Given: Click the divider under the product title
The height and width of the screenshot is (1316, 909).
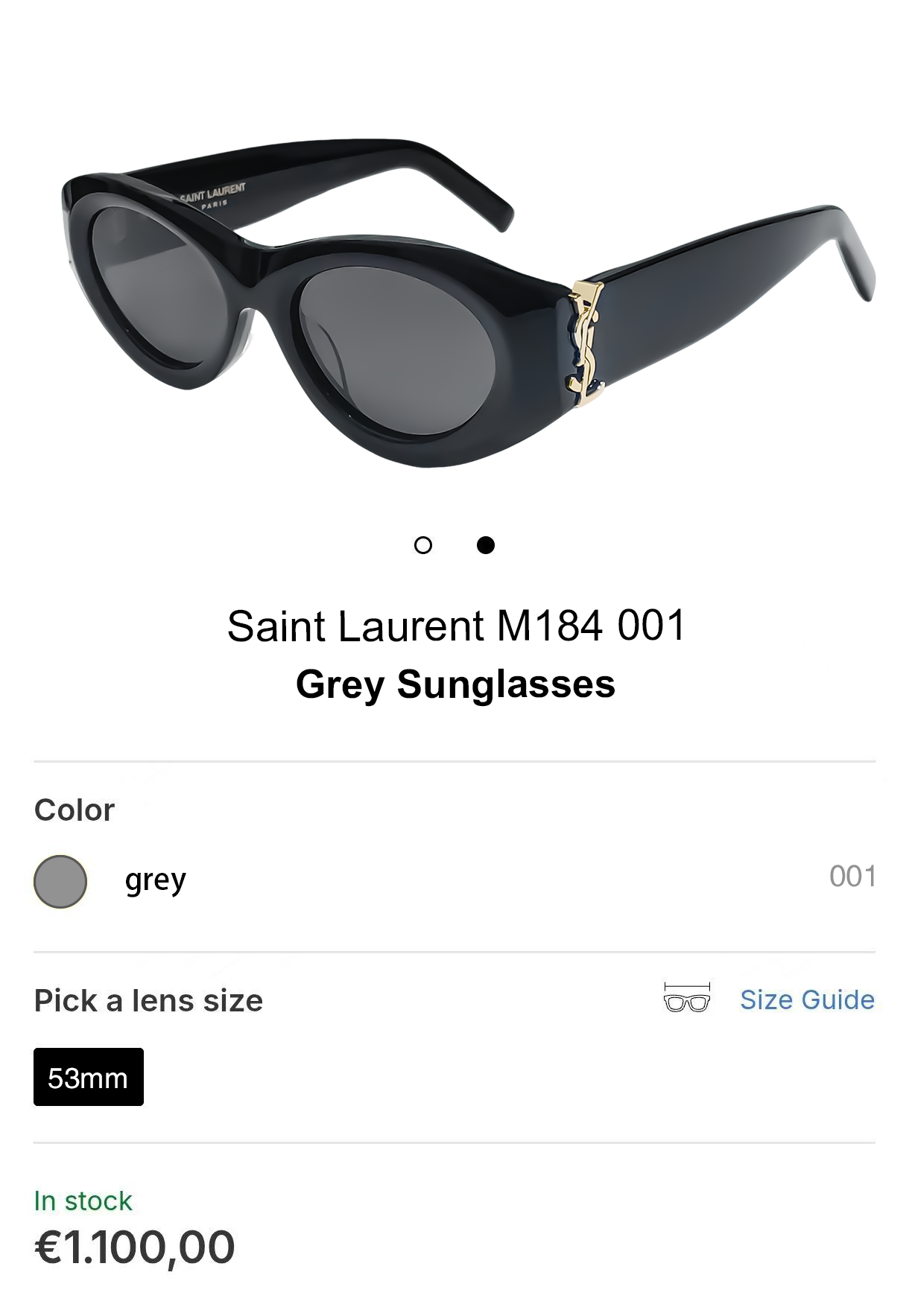Looking at the screenshot, I should coord(454,760).
